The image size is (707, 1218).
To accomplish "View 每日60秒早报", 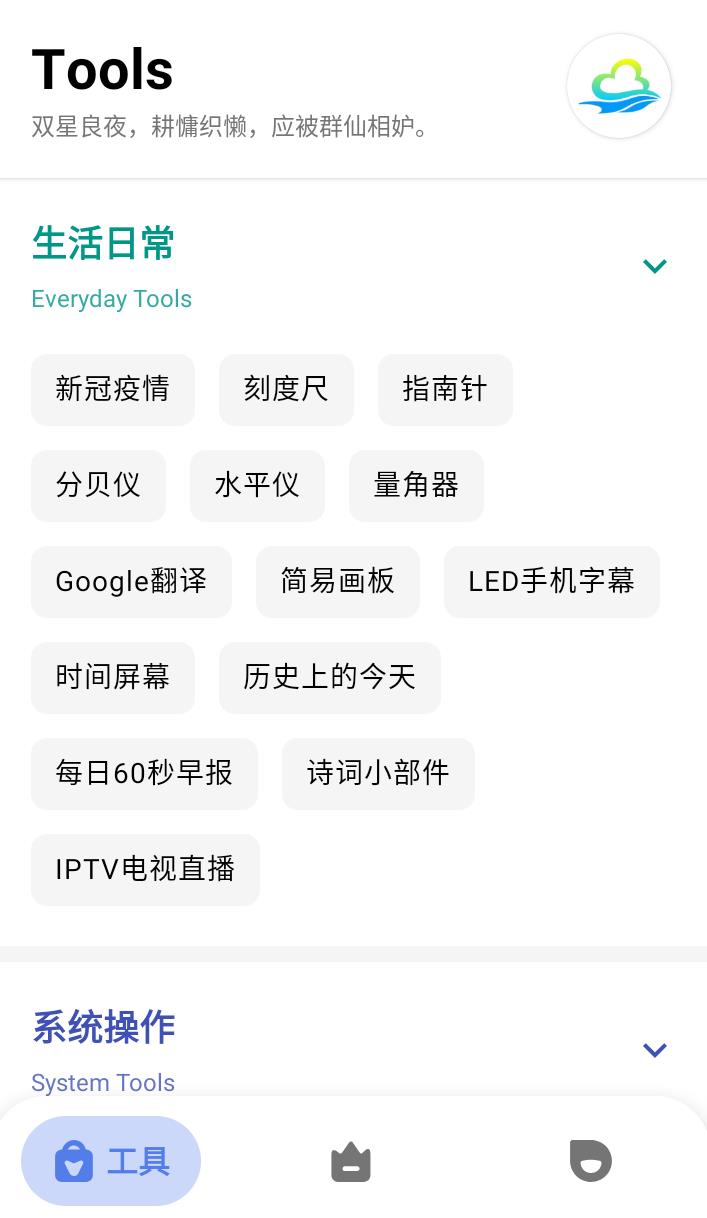I will [144, 774].
